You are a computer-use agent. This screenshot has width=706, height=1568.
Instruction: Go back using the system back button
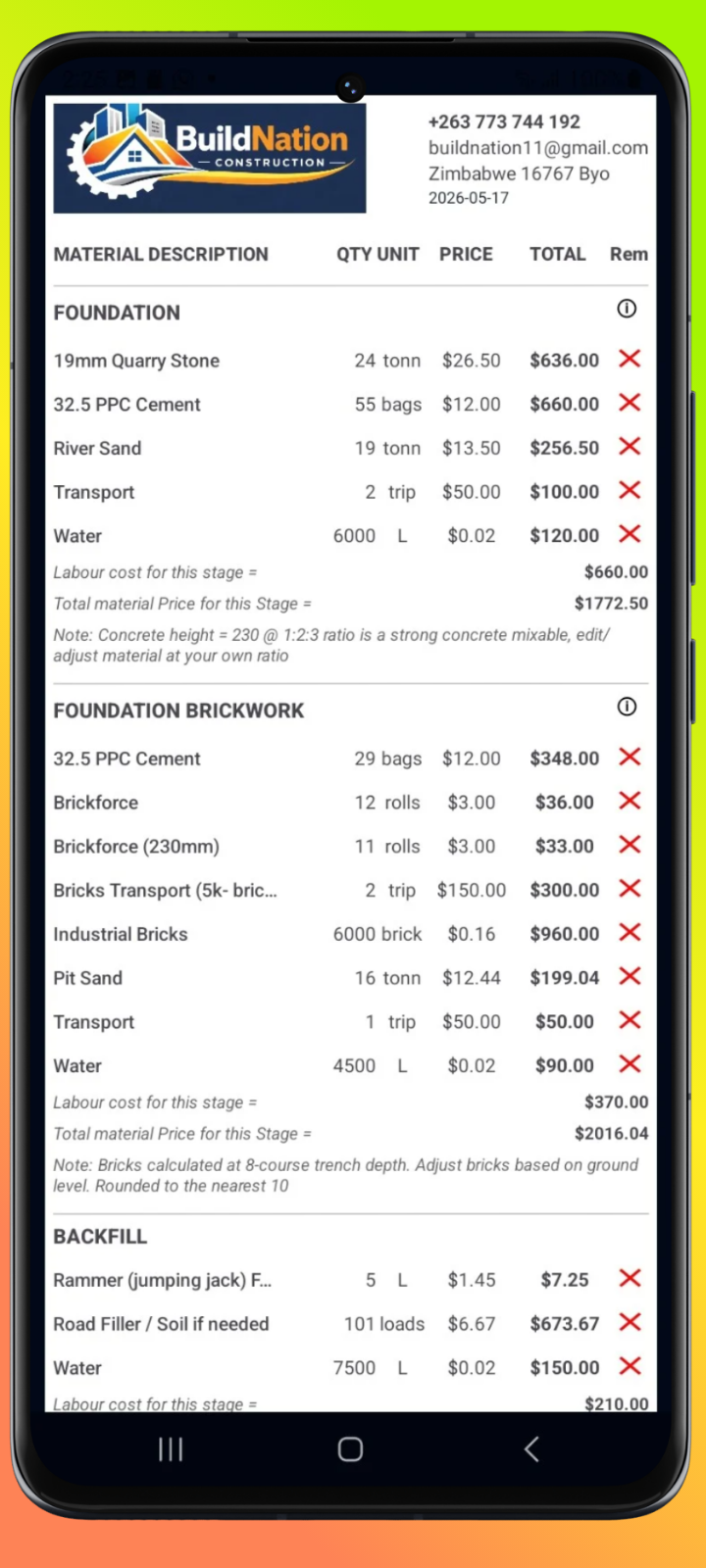pos(531,1449)
